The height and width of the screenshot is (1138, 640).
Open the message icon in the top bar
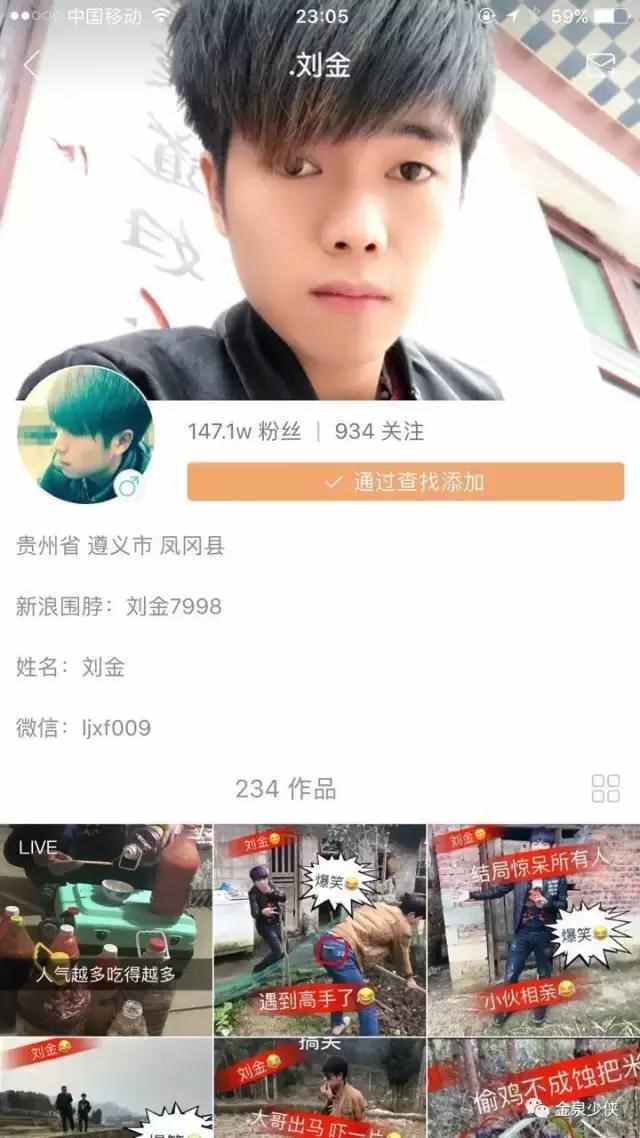coord(601,66)
